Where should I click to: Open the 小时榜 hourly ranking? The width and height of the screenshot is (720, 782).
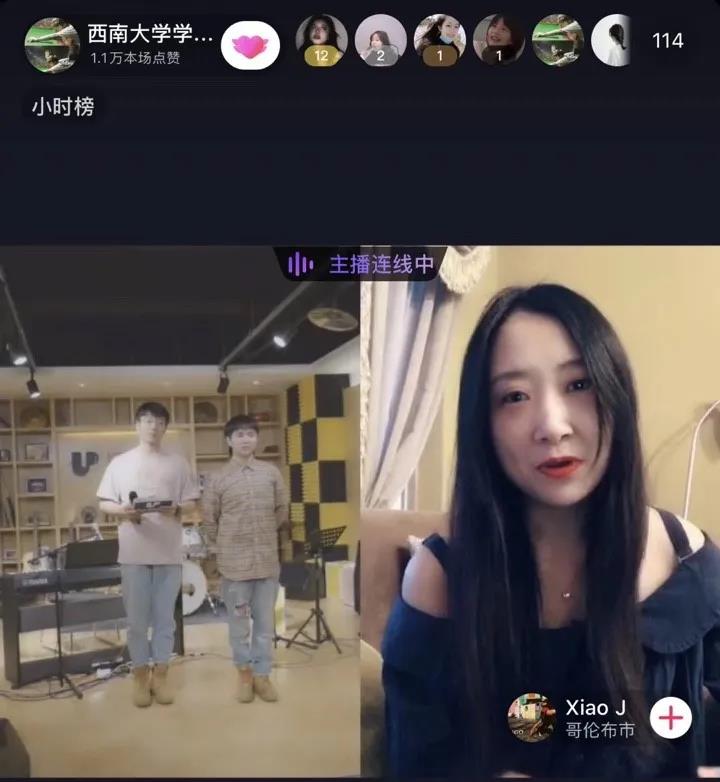(x=62, y=107)
